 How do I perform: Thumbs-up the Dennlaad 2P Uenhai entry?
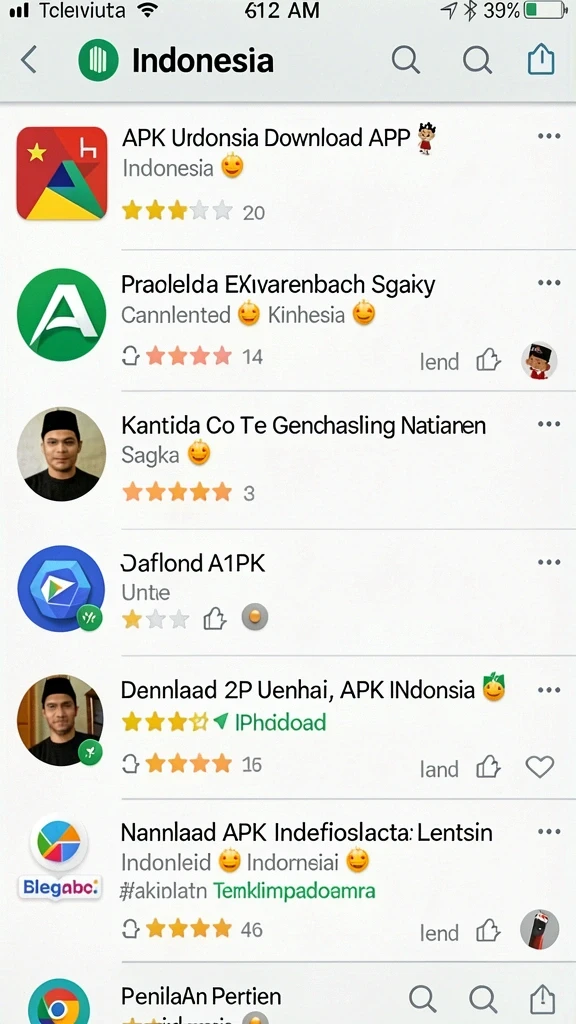point(488,768)
